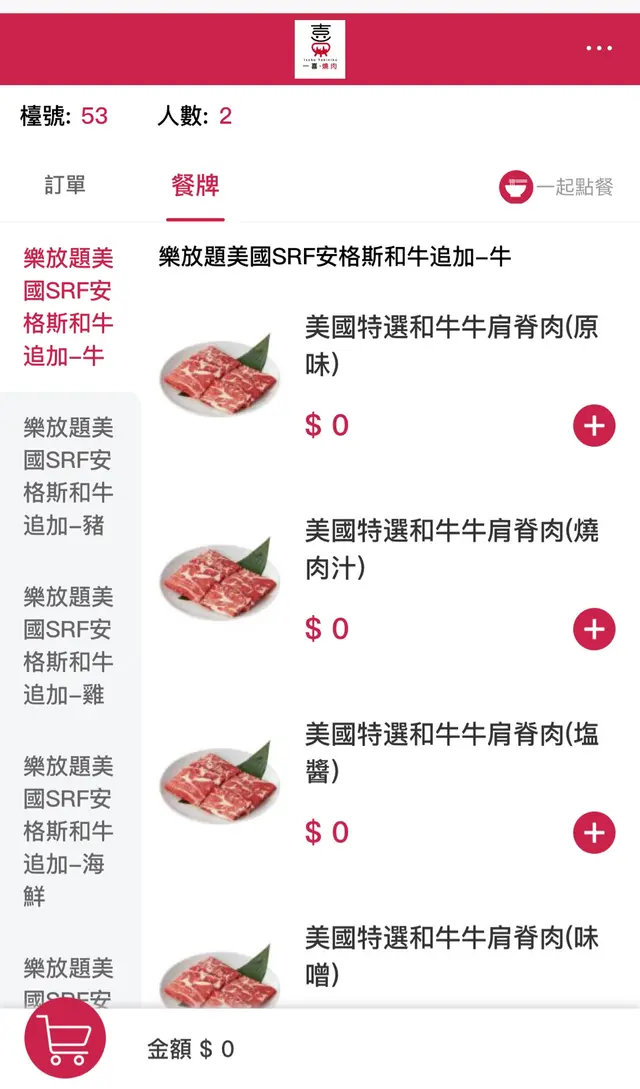Tap the 一起點餐 button
The width and height of the screenshot is (640, 1089).
tap(557, 187)
